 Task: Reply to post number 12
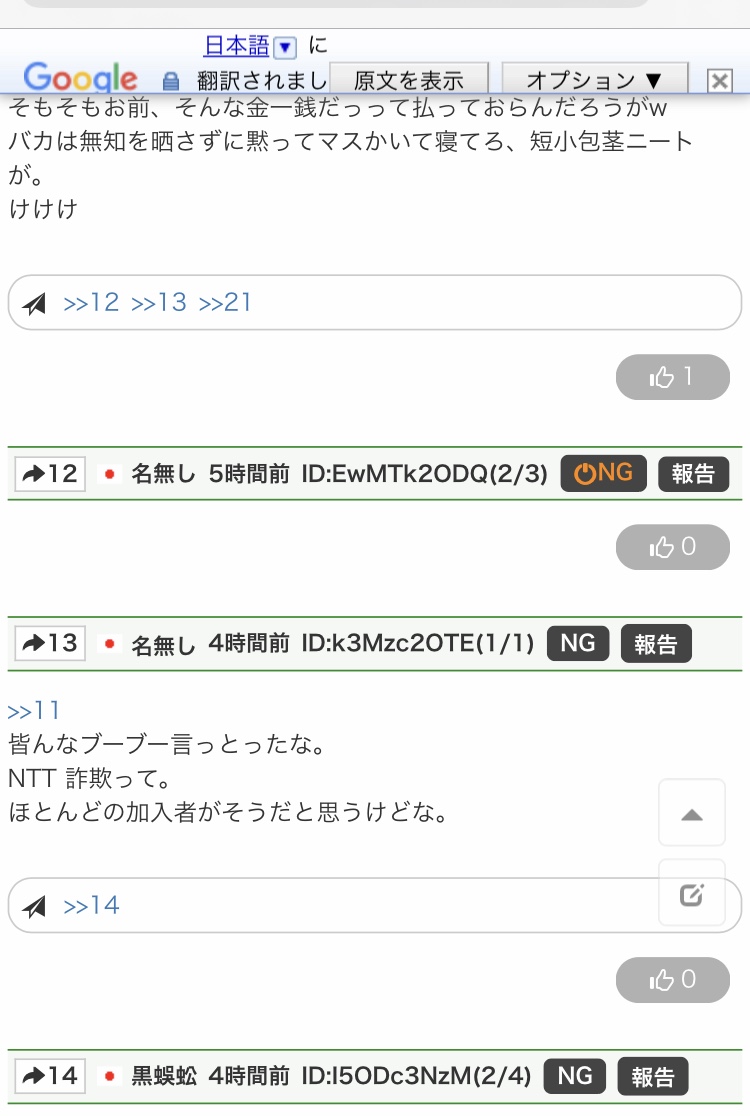click(50, 473)
